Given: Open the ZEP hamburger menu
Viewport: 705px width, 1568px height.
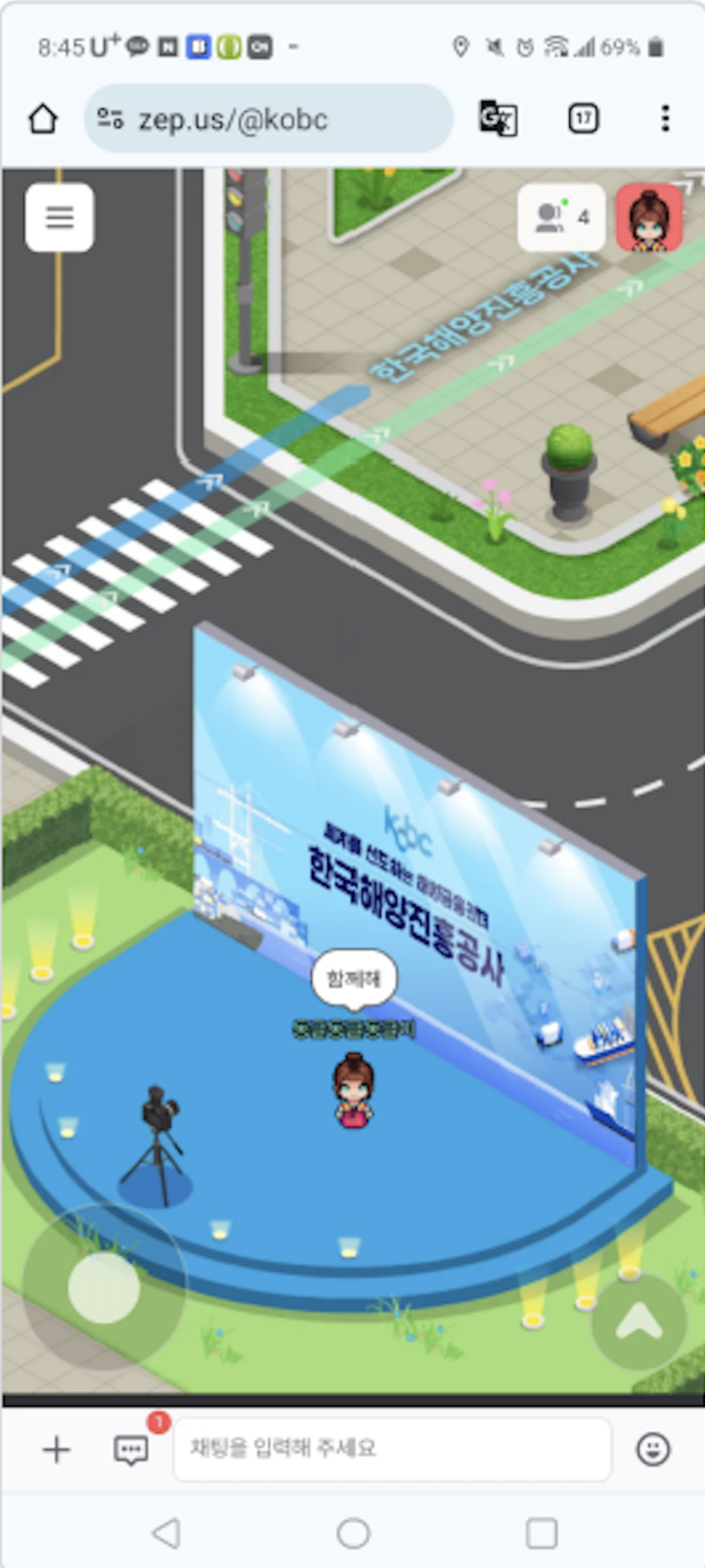Looking at the screenshot, I should click(58, 217).
